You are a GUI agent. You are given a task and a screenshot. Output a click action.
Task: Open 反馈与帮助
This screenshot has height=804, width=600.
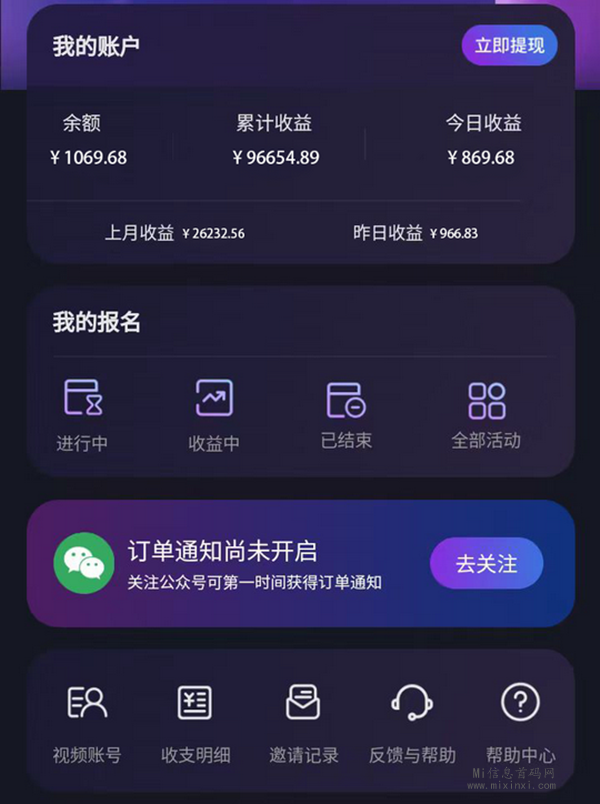tap(412, 722)
